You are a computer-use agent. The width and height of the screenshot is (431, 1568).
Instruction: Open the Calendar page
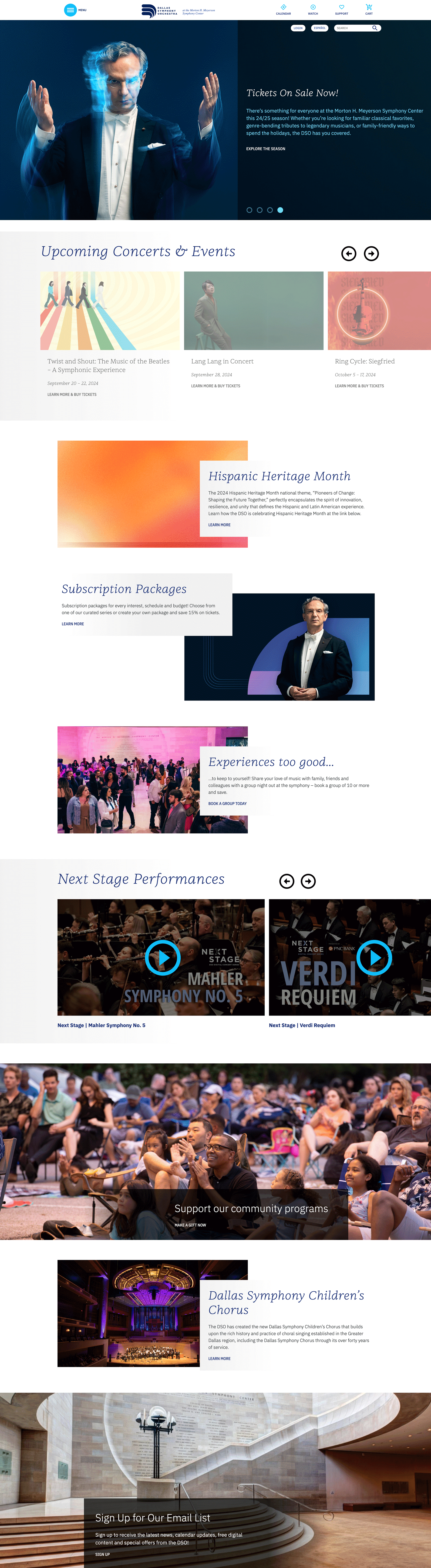[x=283, y=9]
